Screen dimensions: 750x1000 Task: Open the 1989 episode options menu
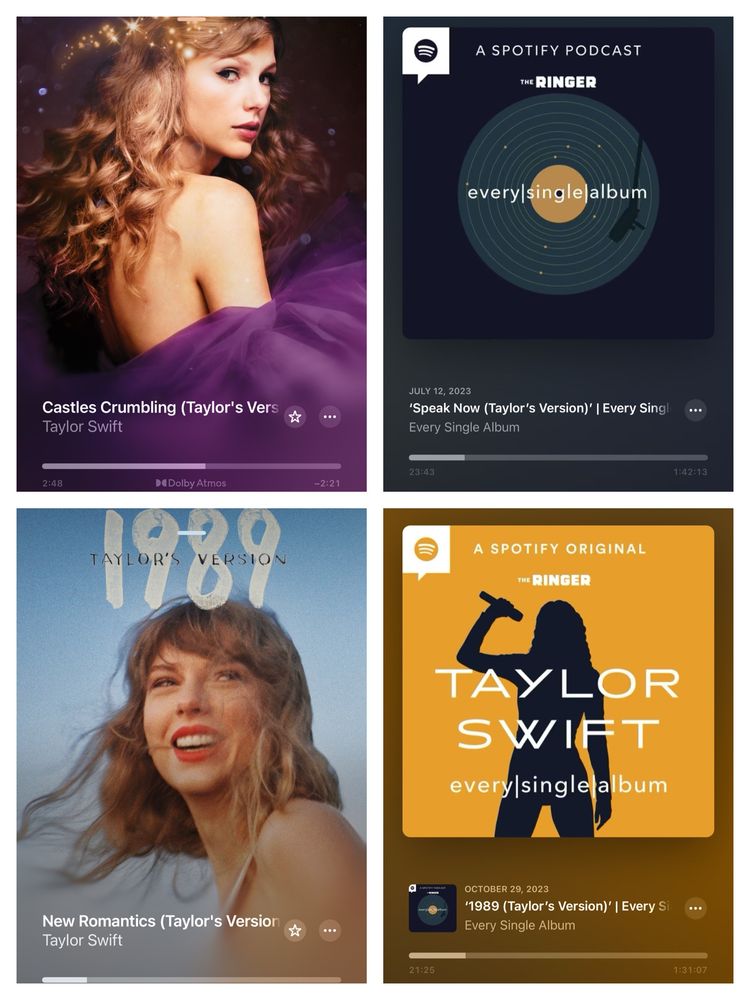click(x=696, y=908)
